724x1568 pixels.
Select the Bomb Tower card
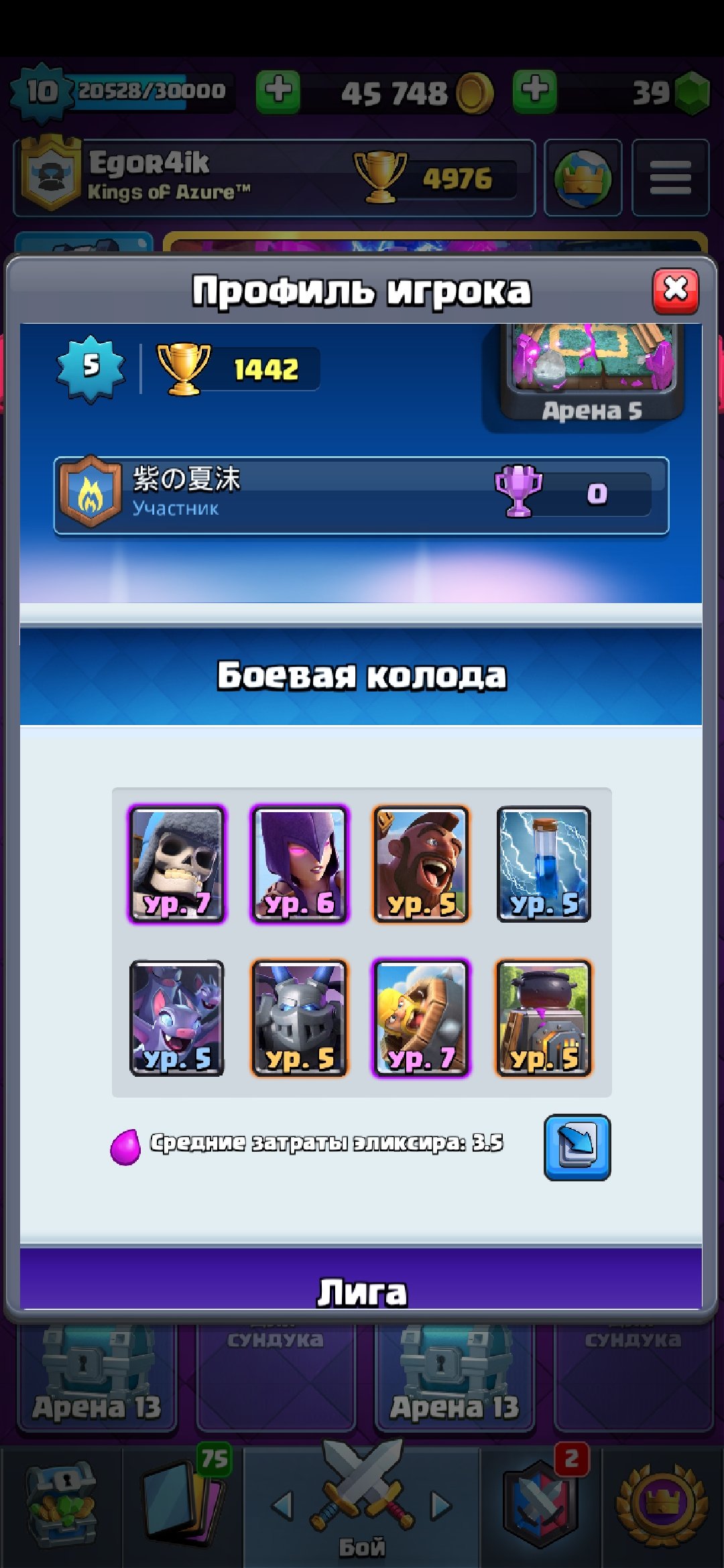click(x=544, y=1018)
